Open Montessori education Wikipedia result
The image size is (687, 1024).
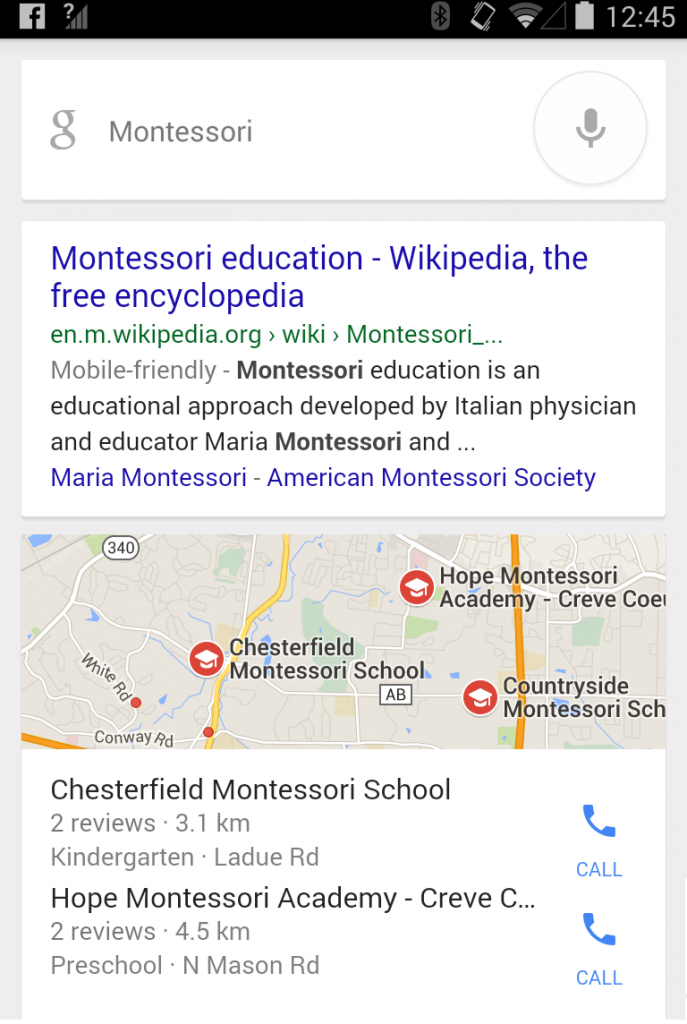[319, 277]
